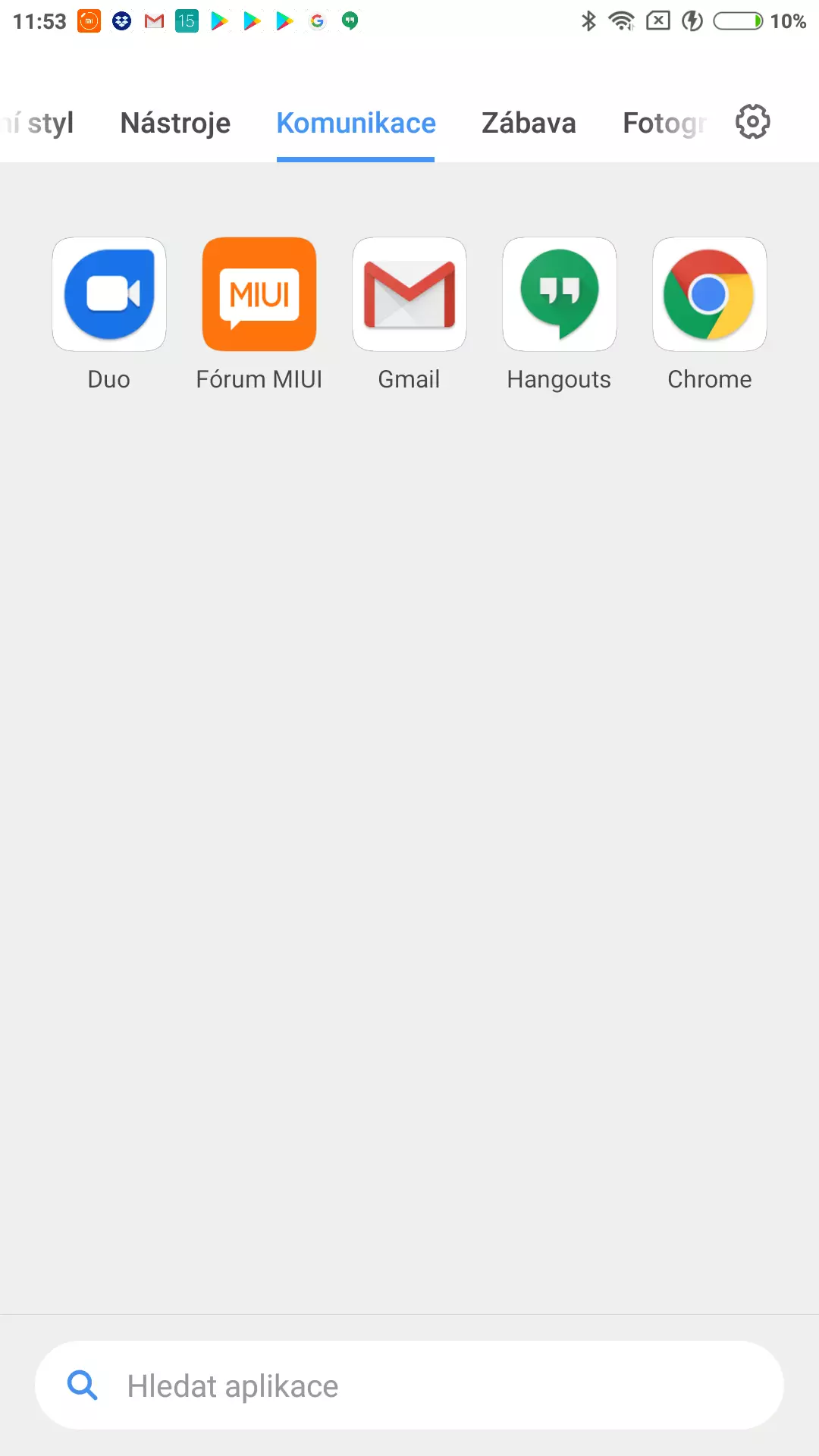This screenshot has height=1456, width=819.
Task: Select the Komunikace tab
Action: click(x=356, y=123)
